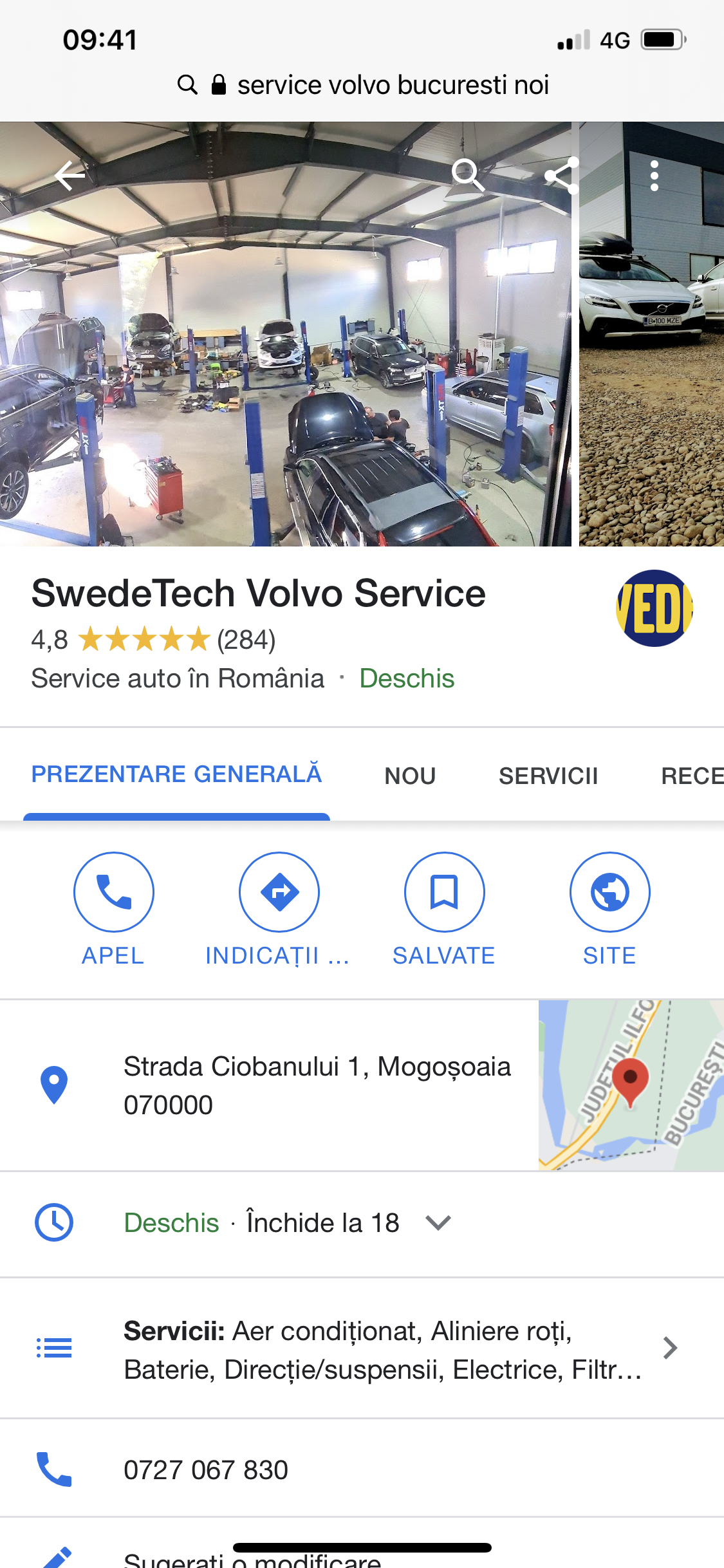This screenshot has height=1568, width=724.
Task: Switch to the SERVICII tab
Action: pyautogui.click(x=548, y=776)
